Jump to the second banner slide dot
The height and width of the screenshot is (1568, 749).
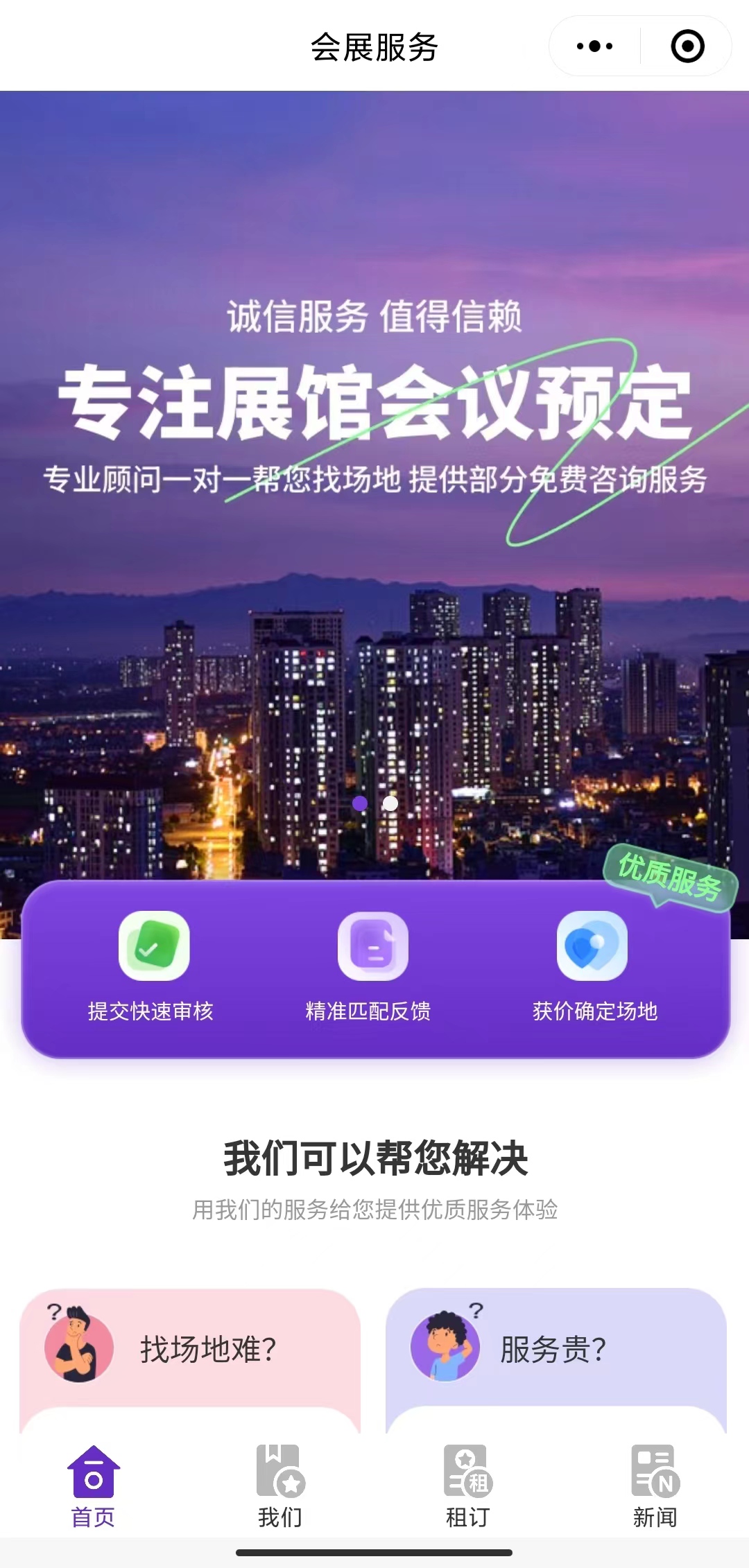[x=390, y=803]
